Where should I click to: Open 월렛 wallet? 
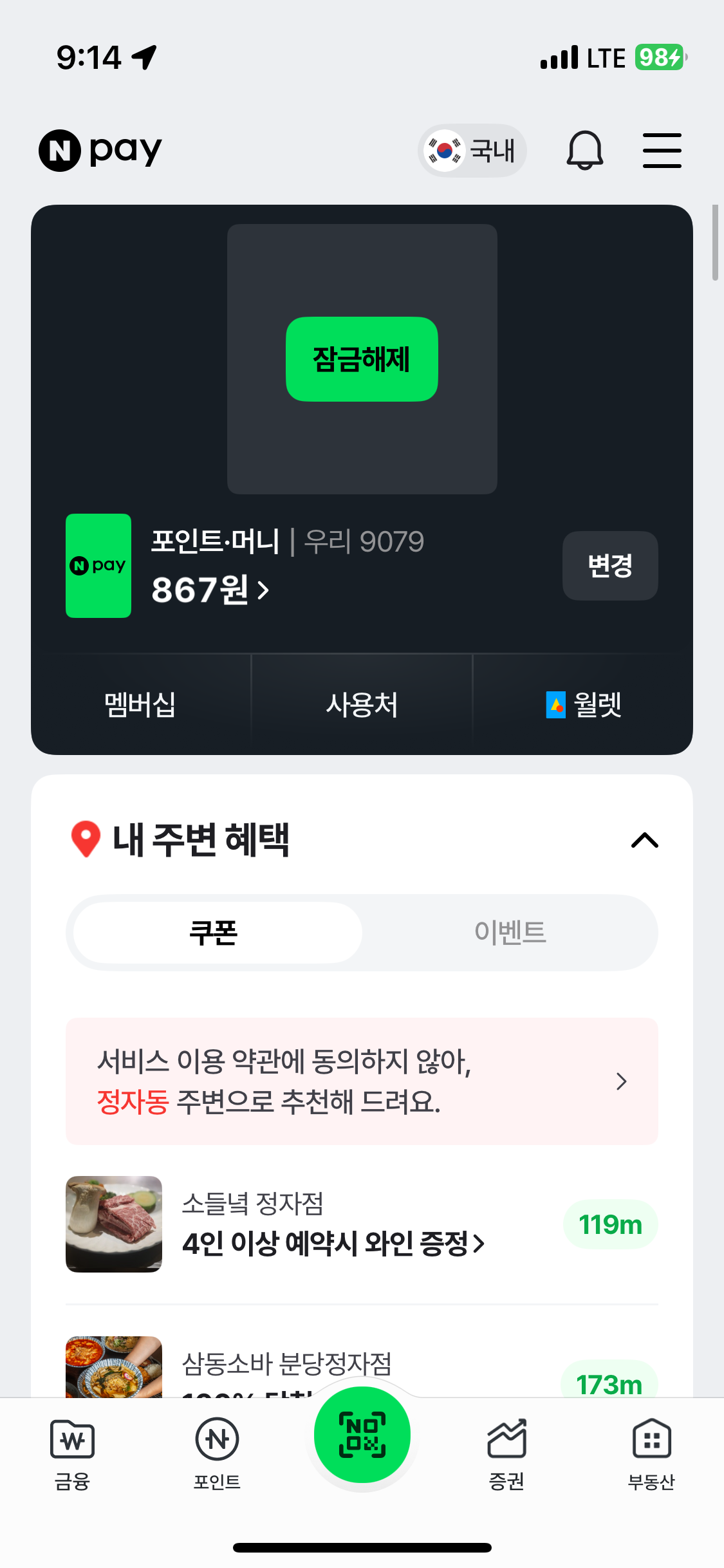tap(583, 704)
